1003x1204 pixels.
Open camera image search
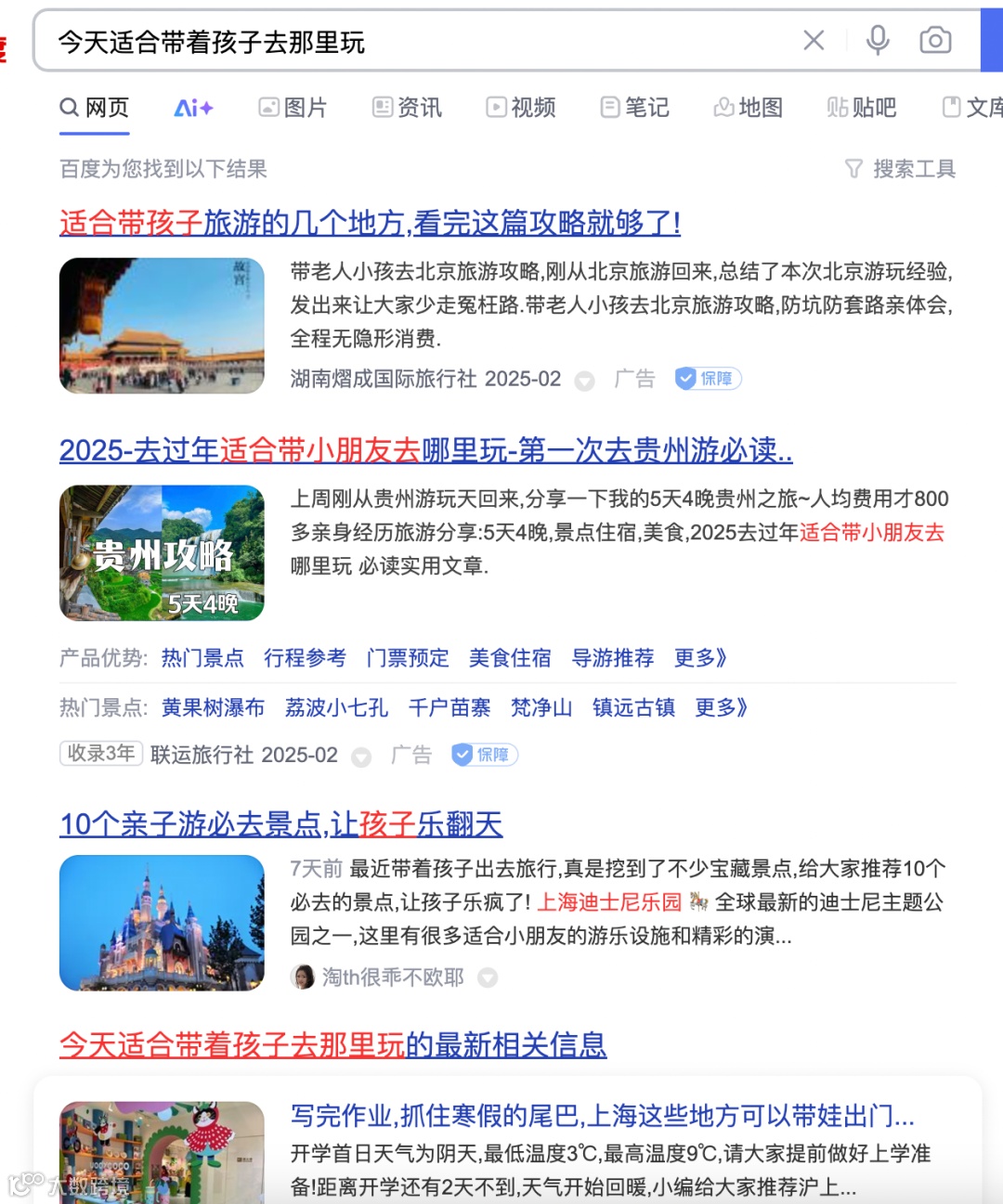(935, 40)
